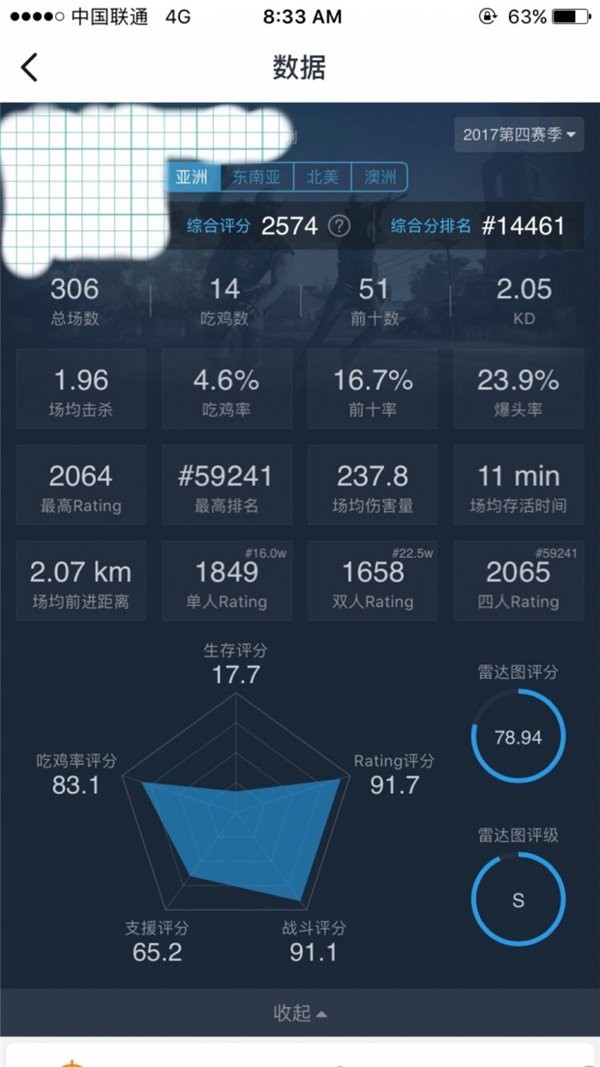
Task: Open the 2017第四赛季 season dropdown
Action: [x=519, y=133]
